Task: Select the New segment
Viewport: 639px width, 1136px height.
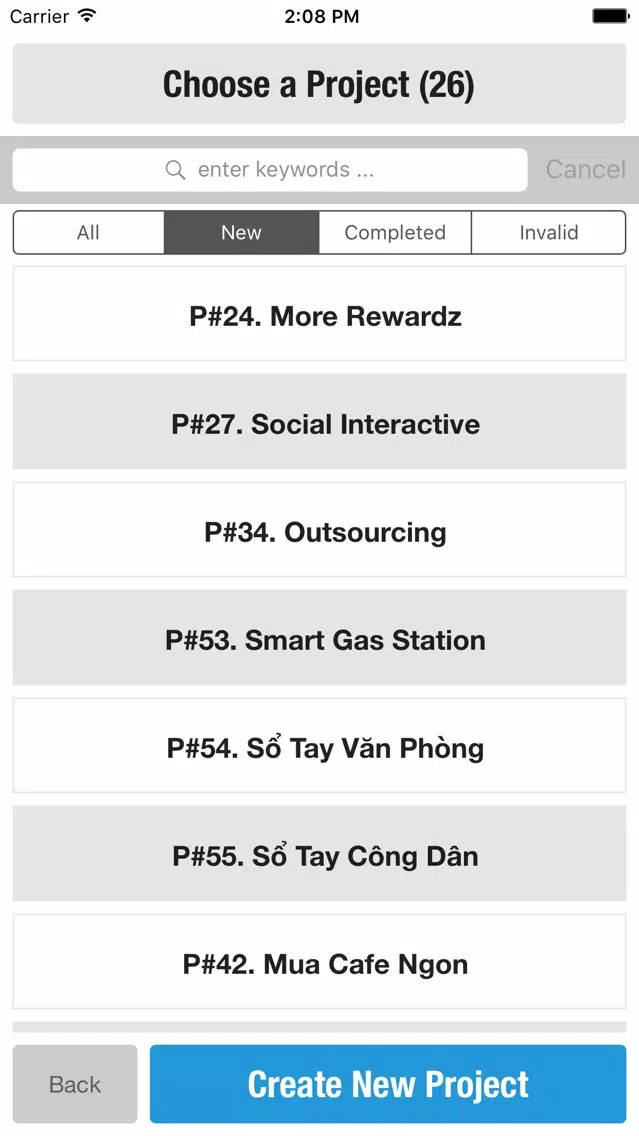Action: click(241, 233)
